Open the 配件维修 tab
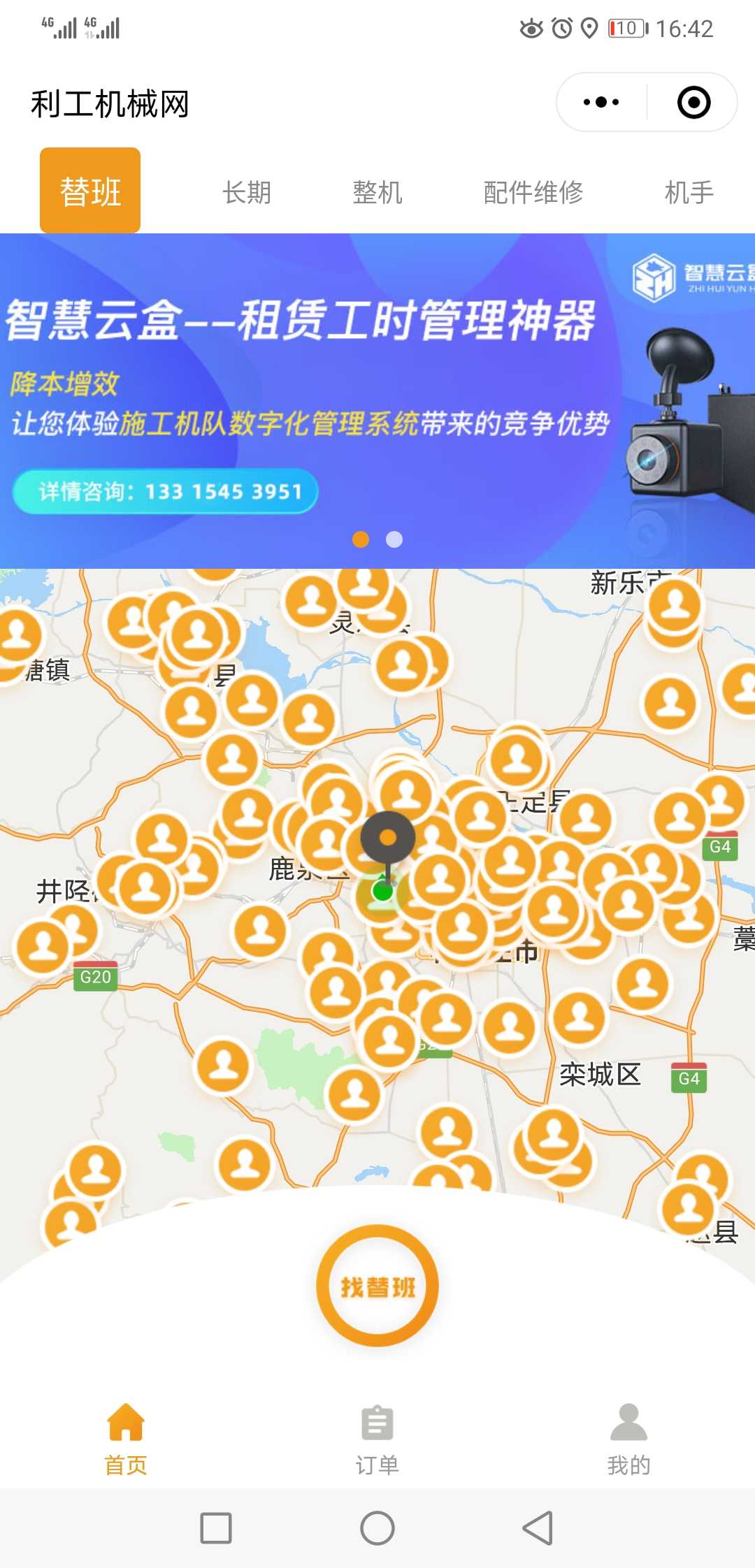The image size is (755, 1568). 533,192
